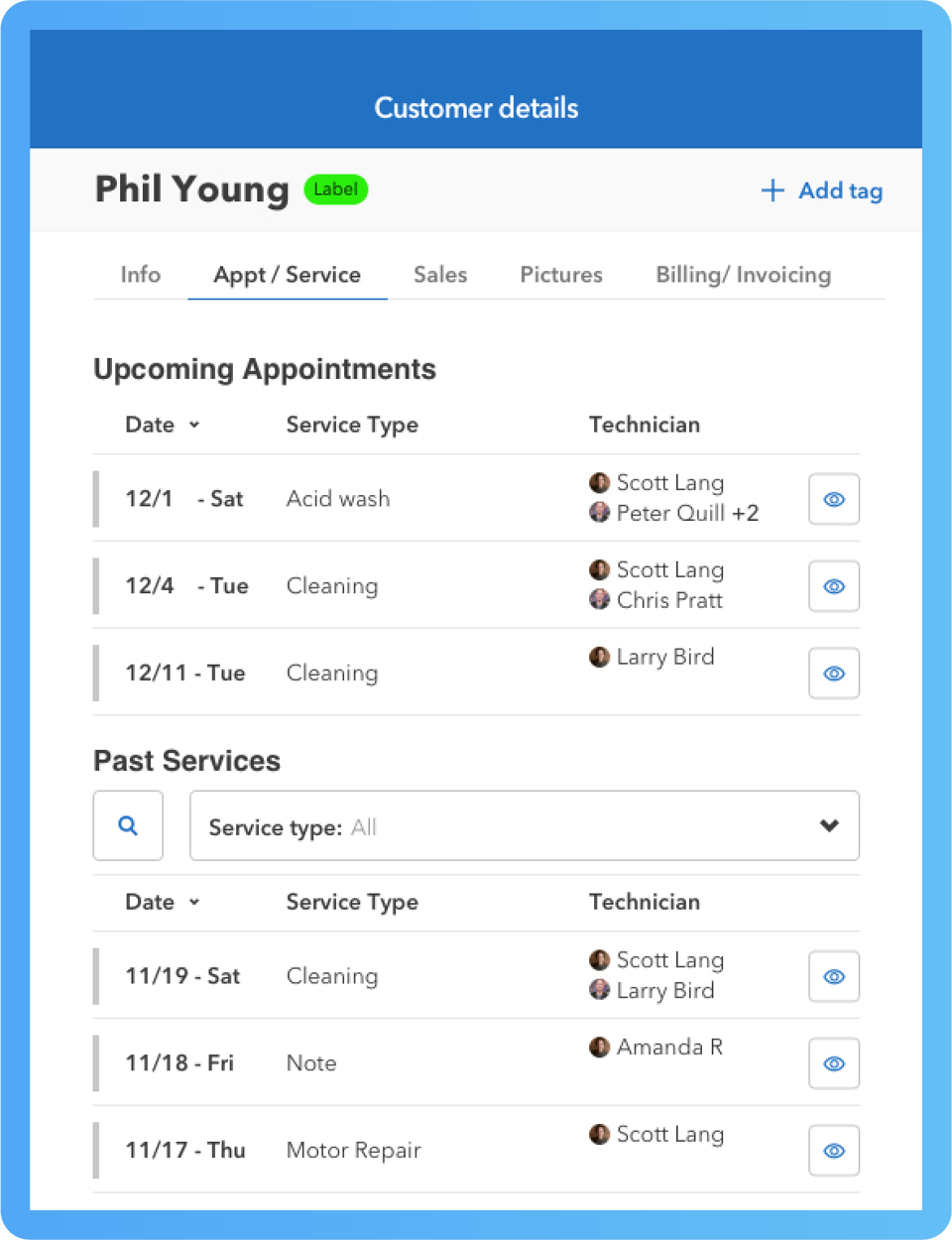Image resolution: width=952 pixels, height=1240 pixels.
Task: Click the search icon in Past Services
Action: (x=128, y=825)
